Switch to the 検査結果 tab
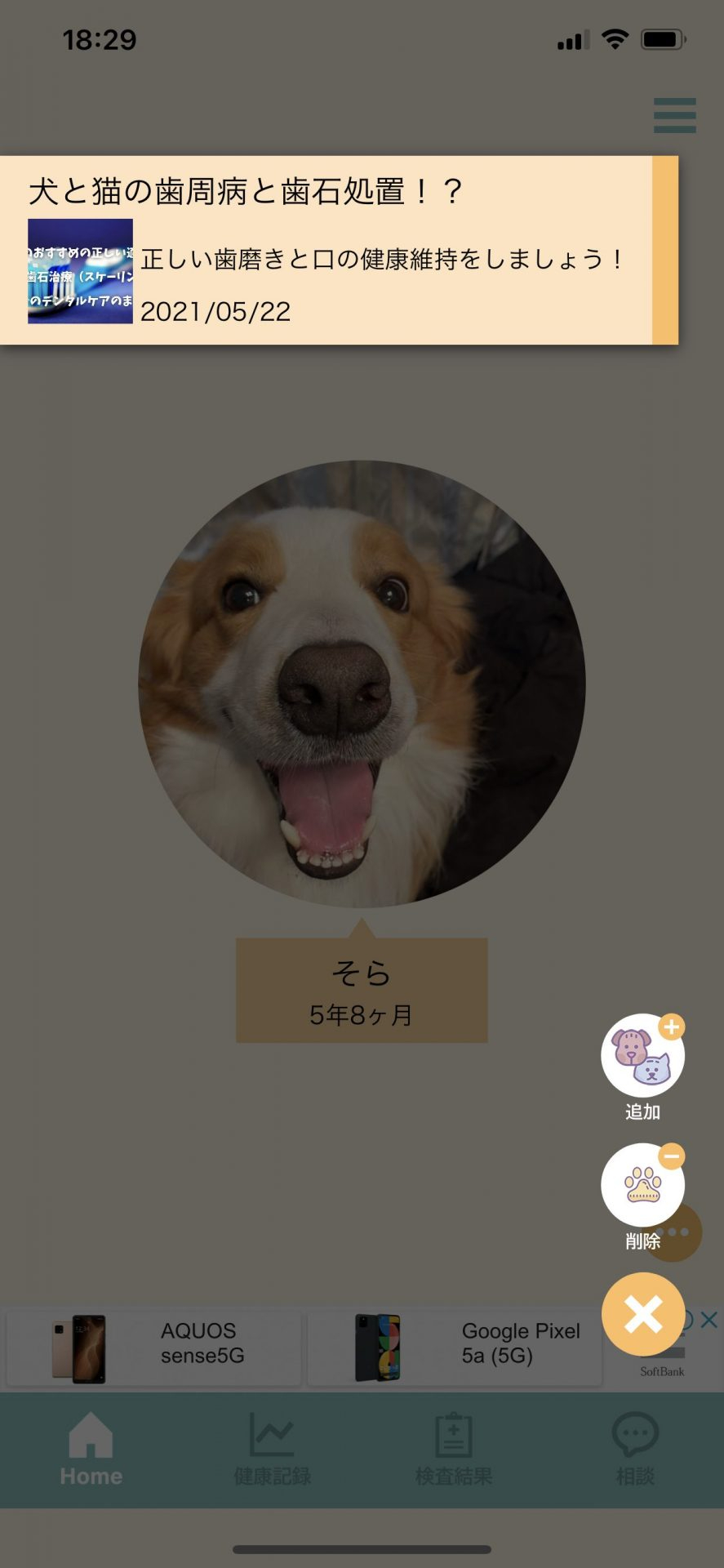The image size is (724, 1568). [x=453, y=1449]
